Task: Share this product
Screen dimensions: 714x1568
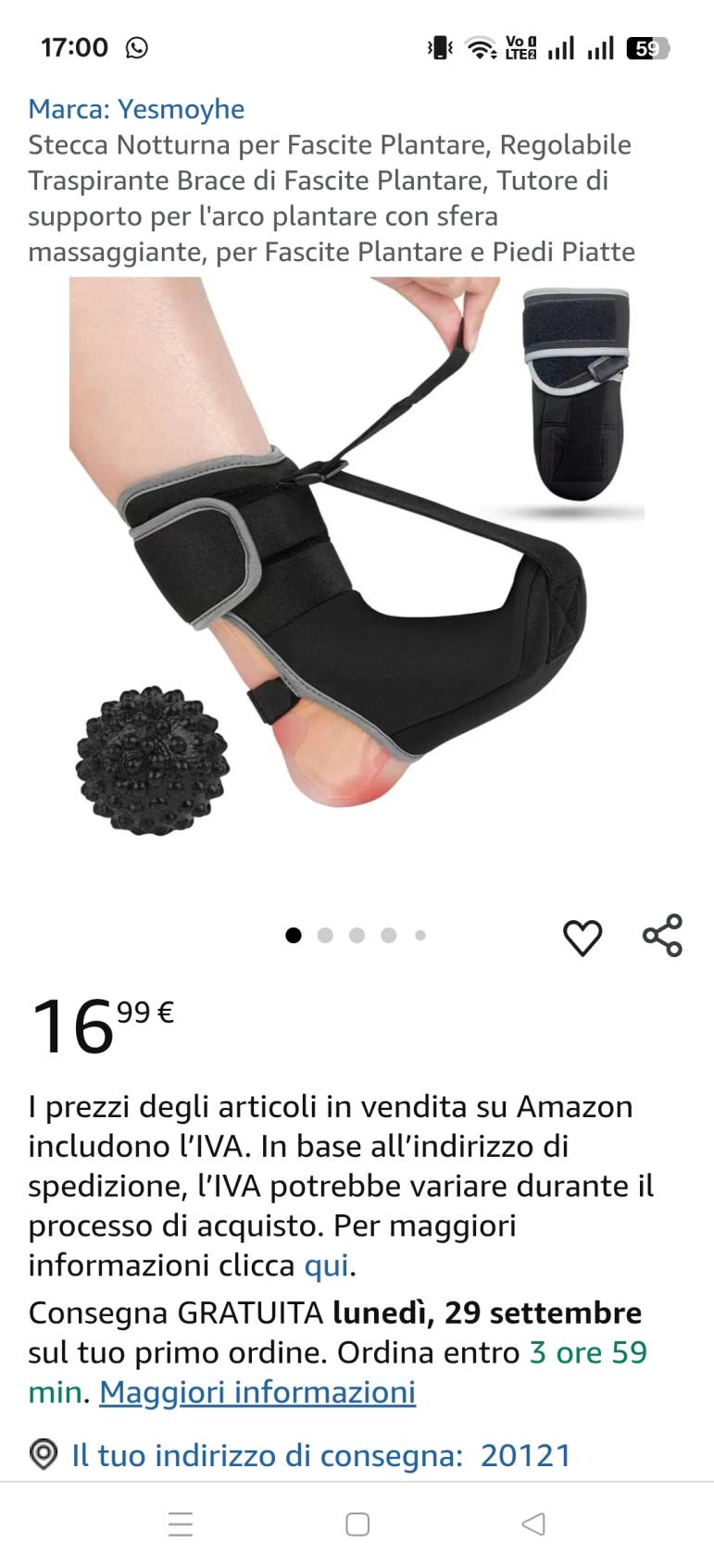Action: [662, 935]
